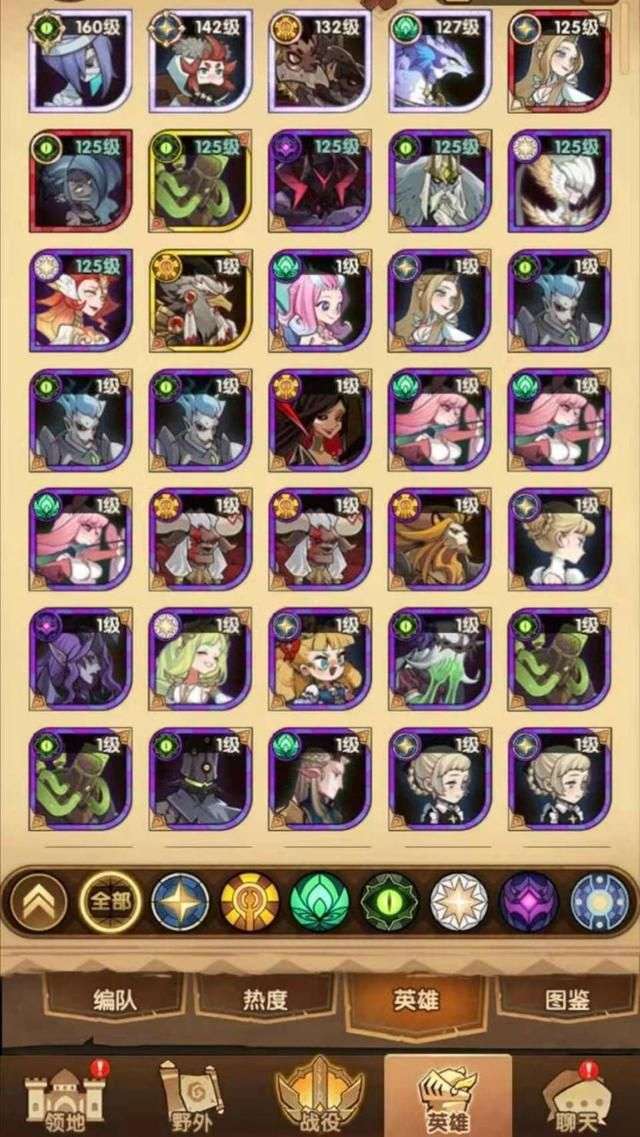The width and height of the screenshot is (640, 1137).
Task: Filter heroes by white starburst faction
Action: click(x=459, y=901)
